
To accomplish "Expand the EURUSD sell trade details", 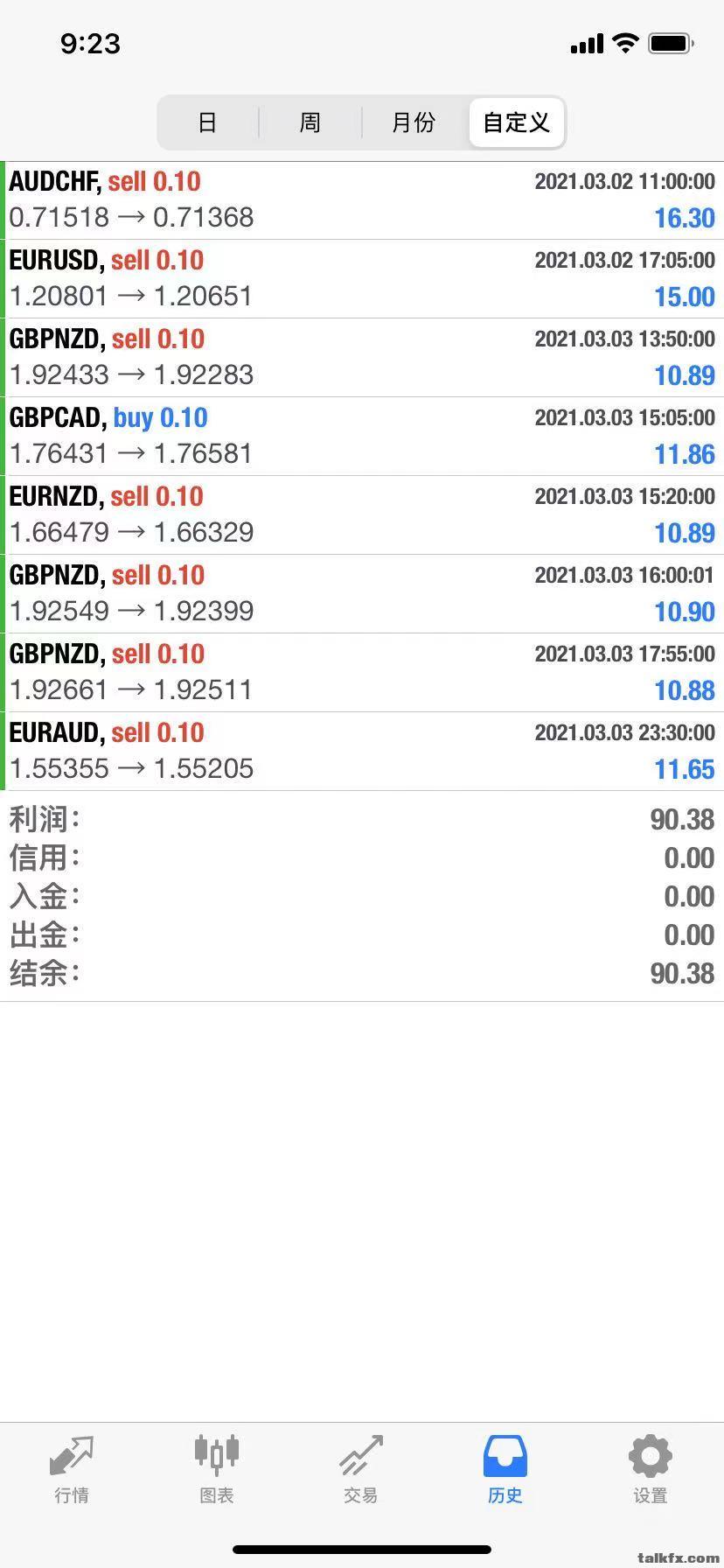I will pyautogui.click(x=362, y=279).
